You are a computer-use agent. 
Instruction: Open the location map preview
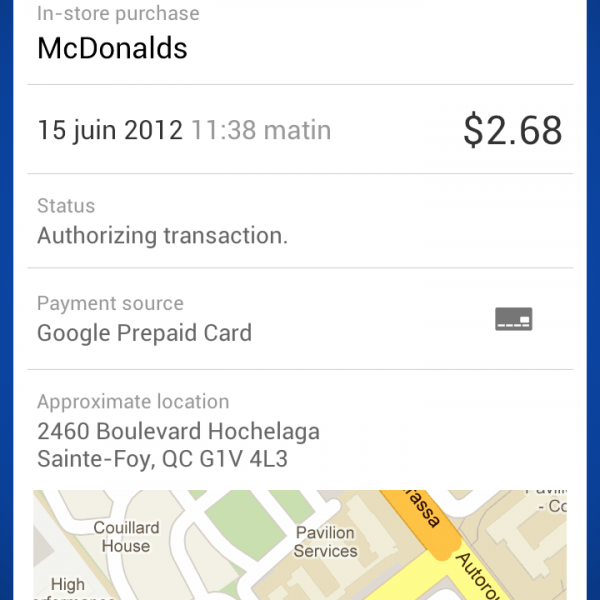[x=299, y=544]
